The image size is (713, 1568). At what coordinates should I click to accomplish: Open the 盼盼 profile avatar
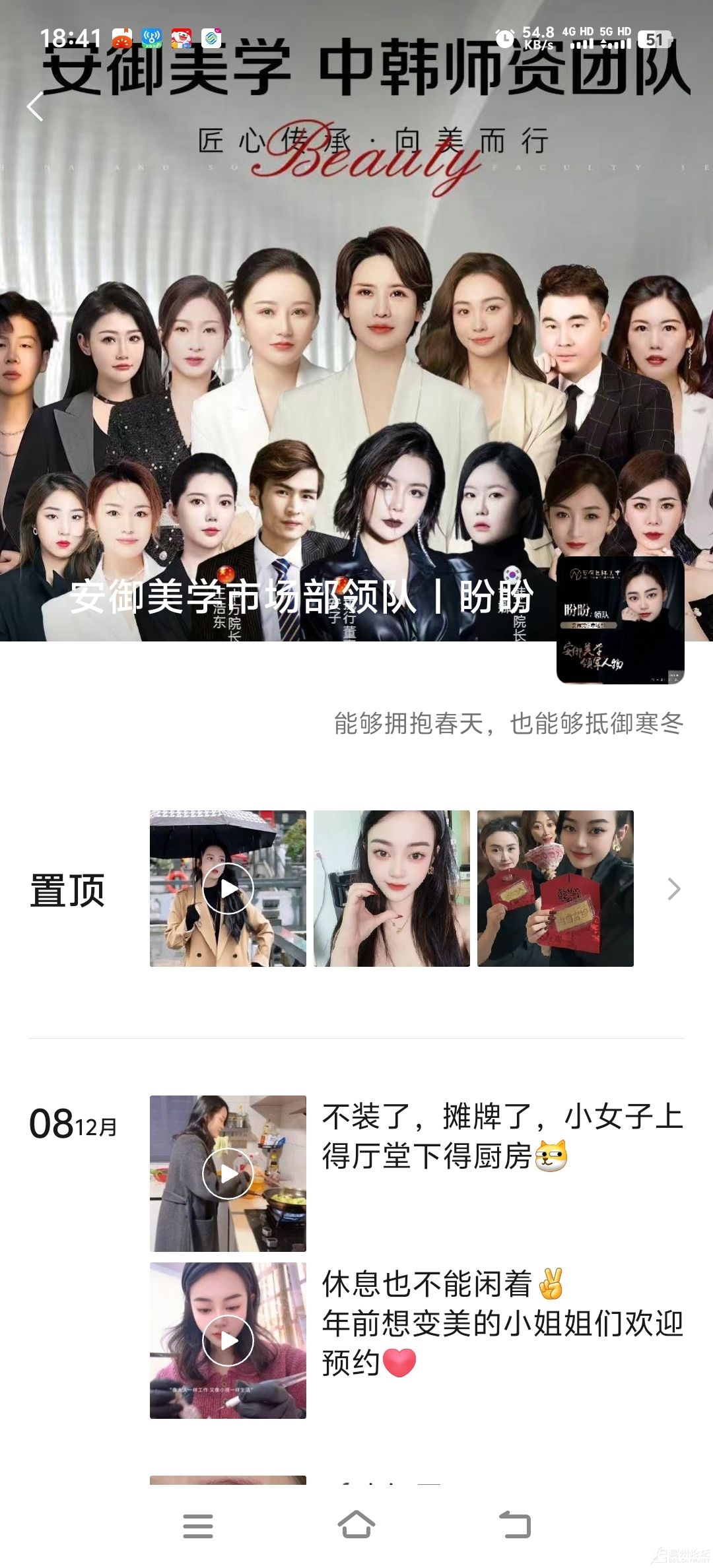click(620, 620)
